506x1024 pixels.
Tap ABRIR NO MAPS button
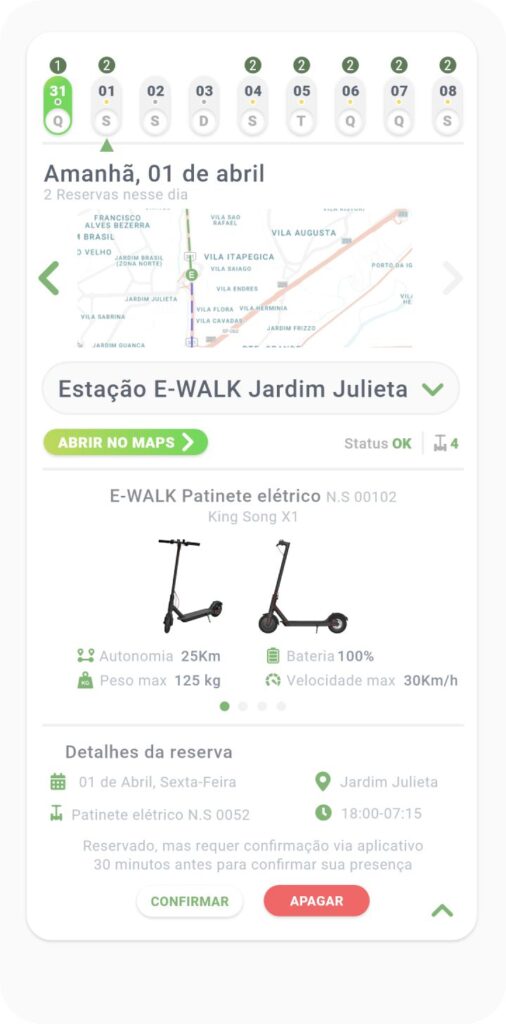(125, 443)
